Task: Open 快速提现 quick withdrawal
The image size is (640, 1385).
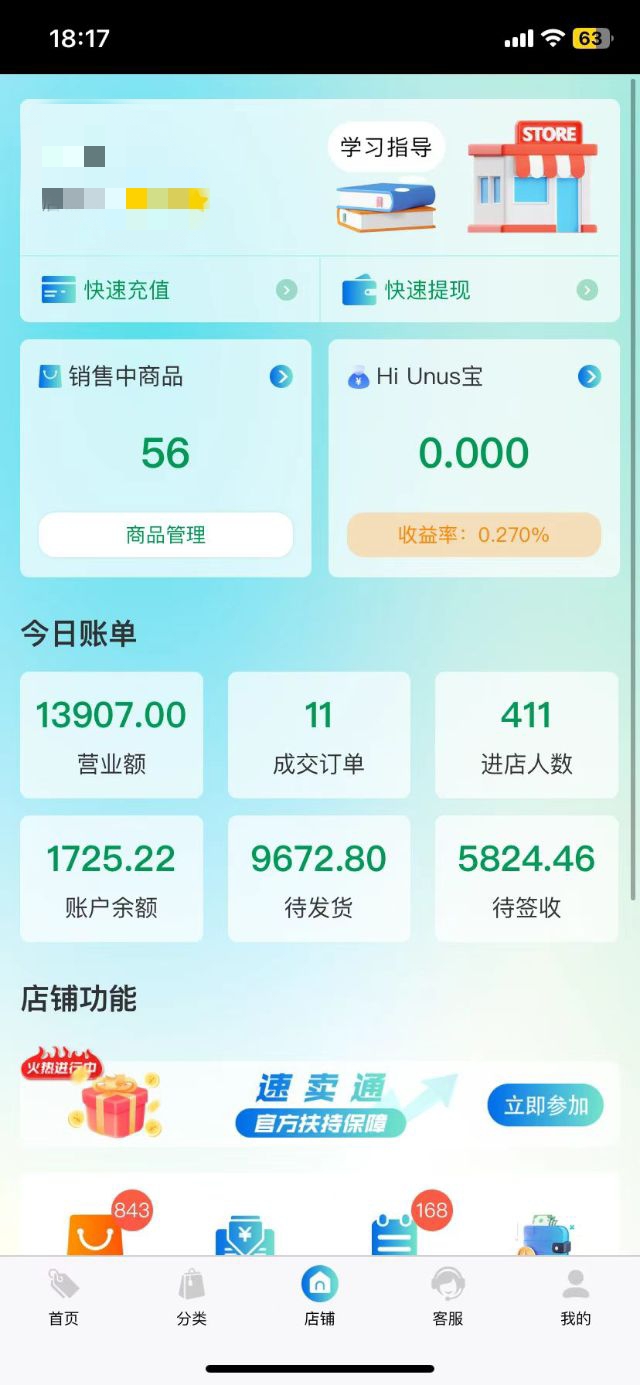Action: point(470,290)
